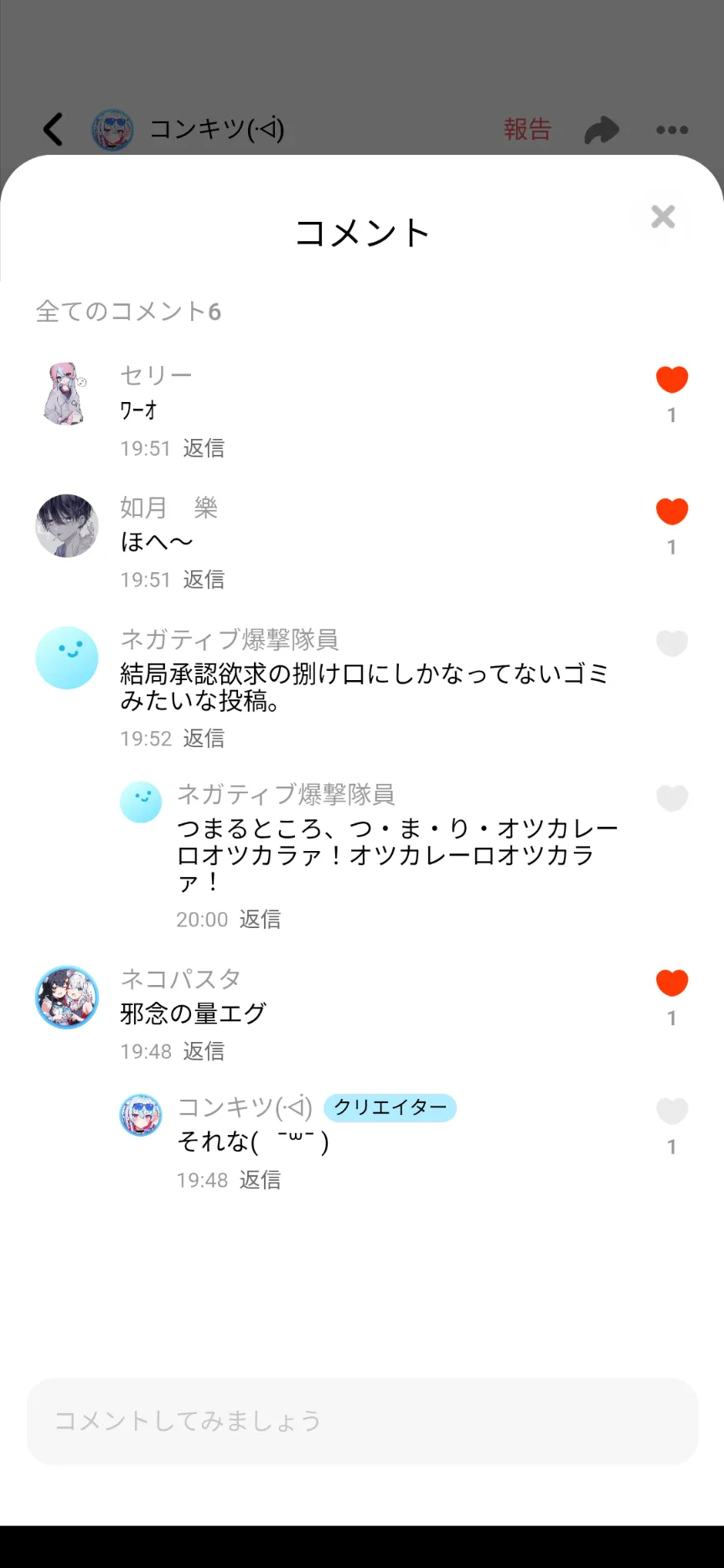Tap the コメントしてみましょう input field
Image resolution: width=724 pixels, height=1568 pixels.
(x=362, y=1421)
